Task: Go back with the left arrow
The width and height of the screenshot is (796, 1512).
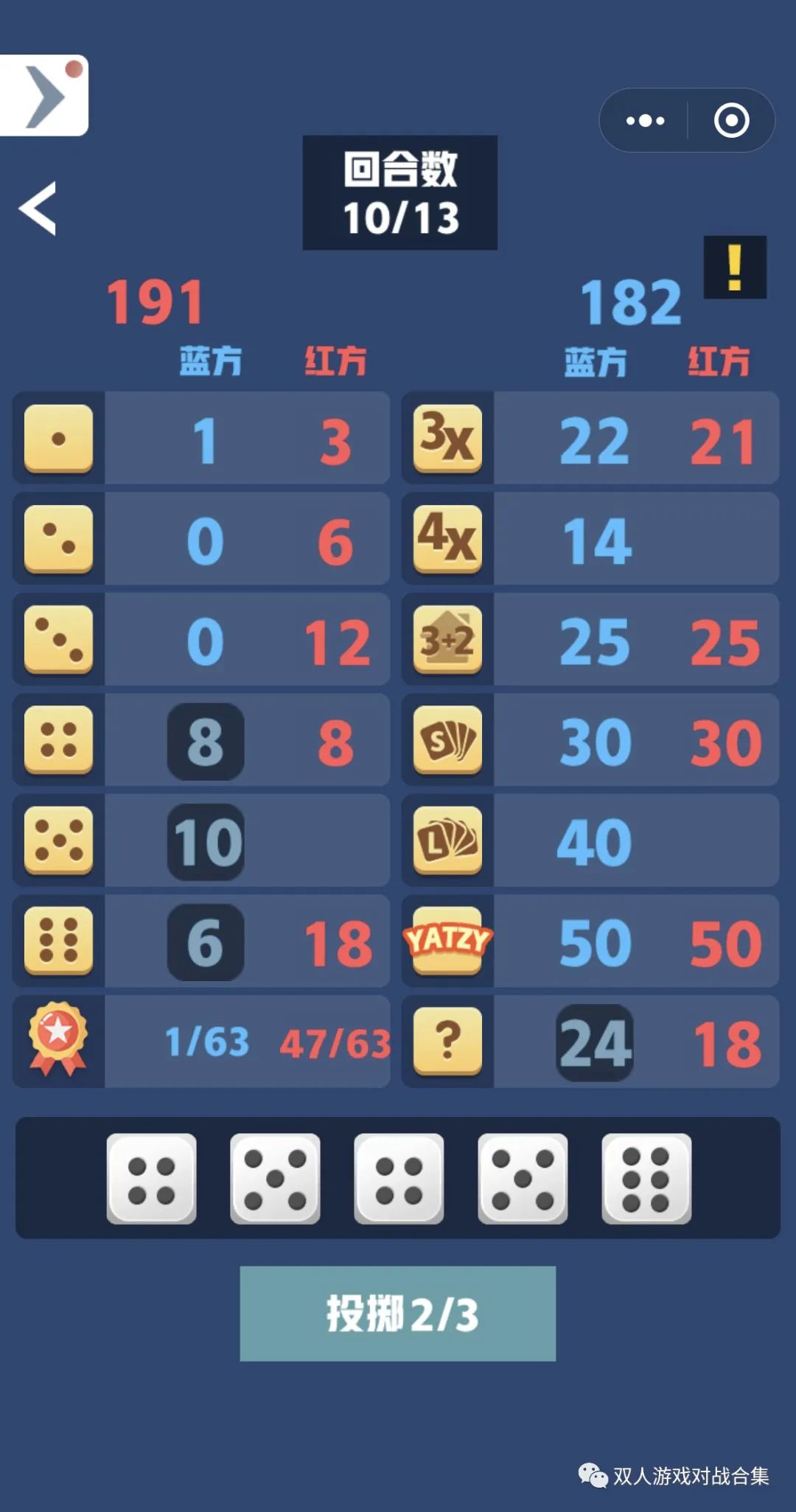Action: [x=38, y=209]
